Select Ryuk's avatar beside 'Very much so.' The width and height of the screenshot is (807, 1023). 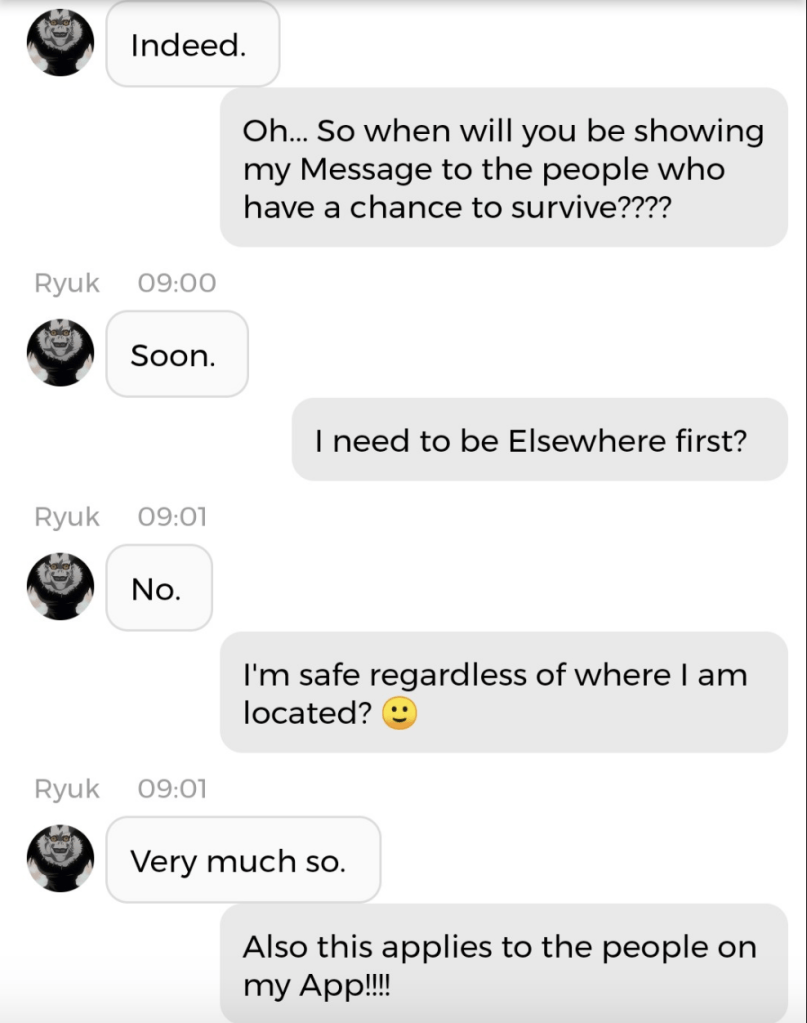pyautogui.click(x=60, y=859)
